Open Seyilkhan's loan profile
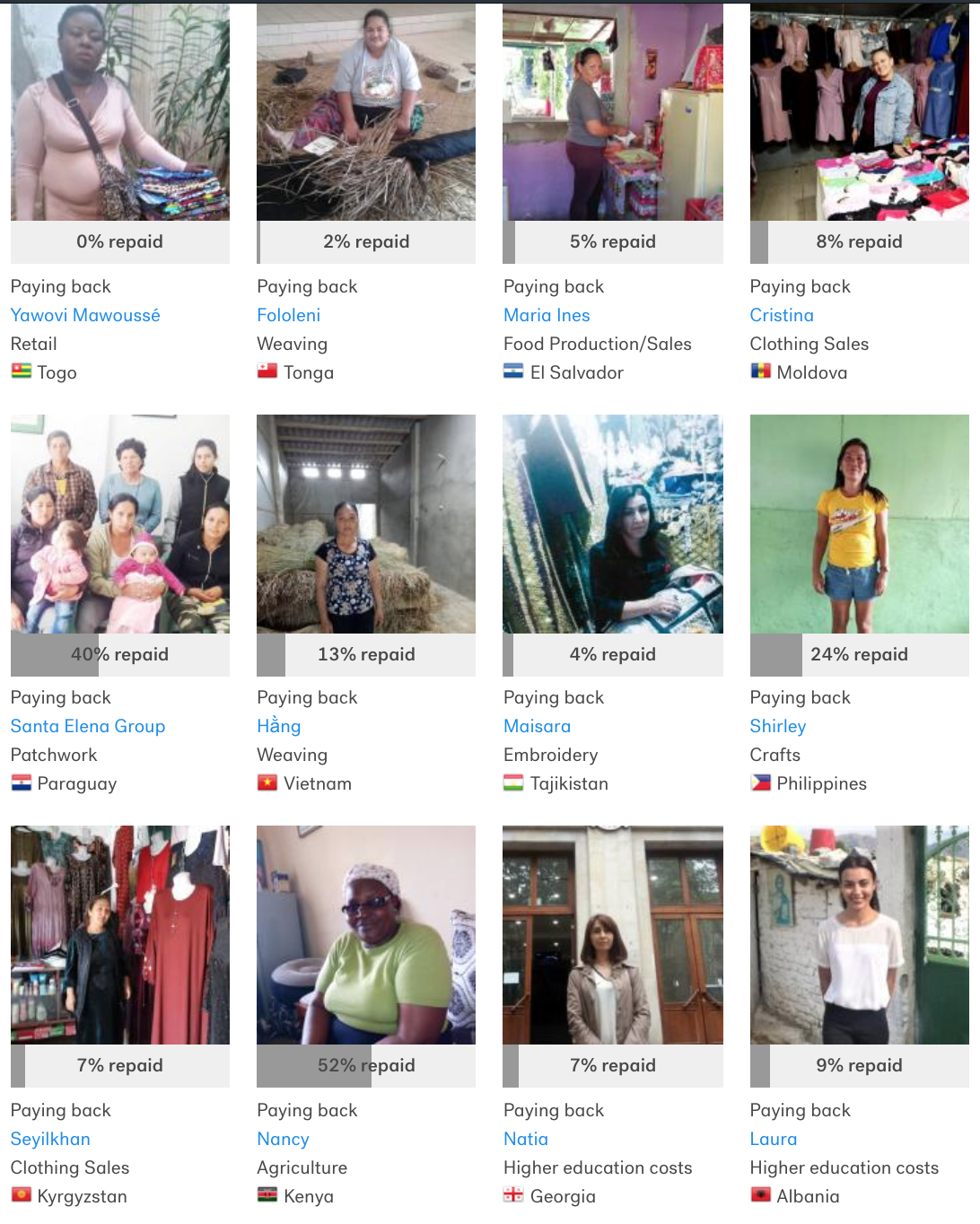Image resolution: width=980 pixels, height=1224 pixels. pos(50,1139)
